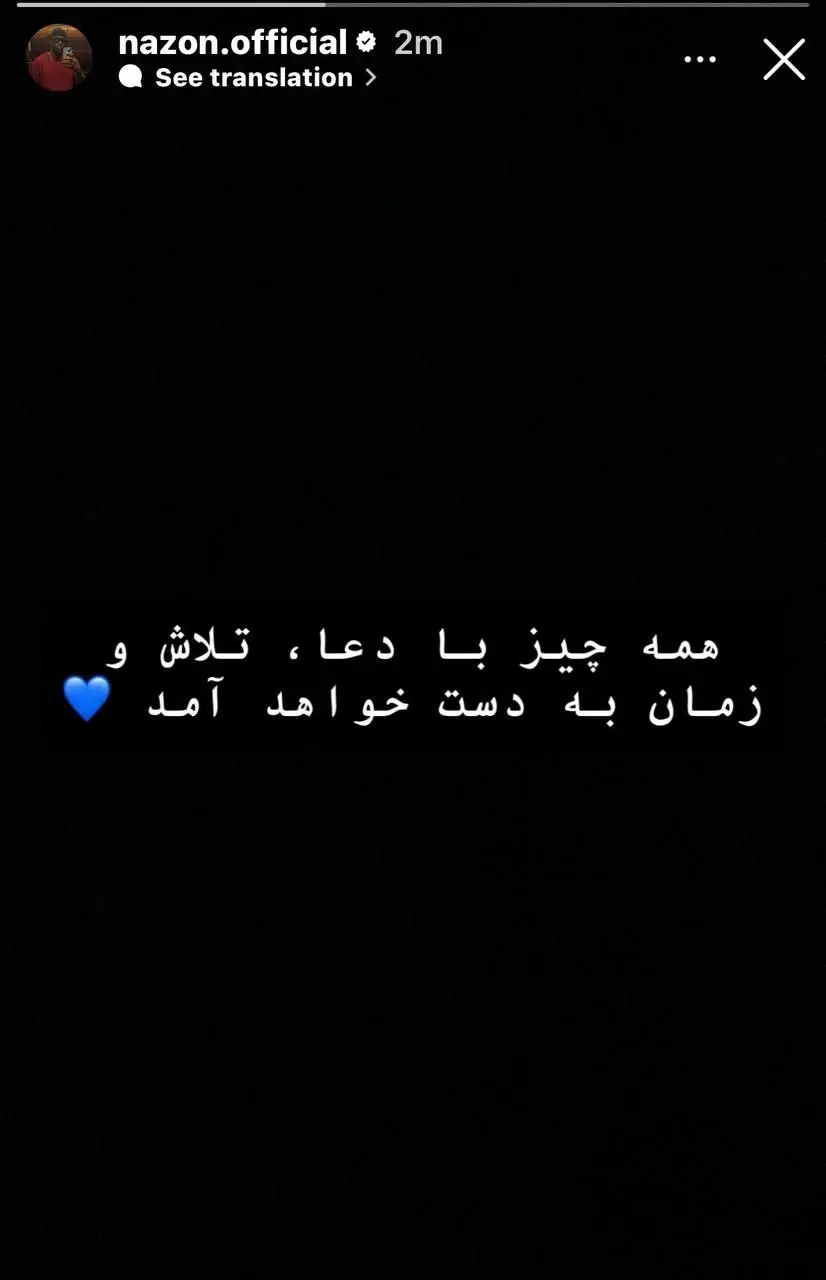Close the story viewer
The height and width of the screenshot is (1280, 826).
click(x=784, y=60)
